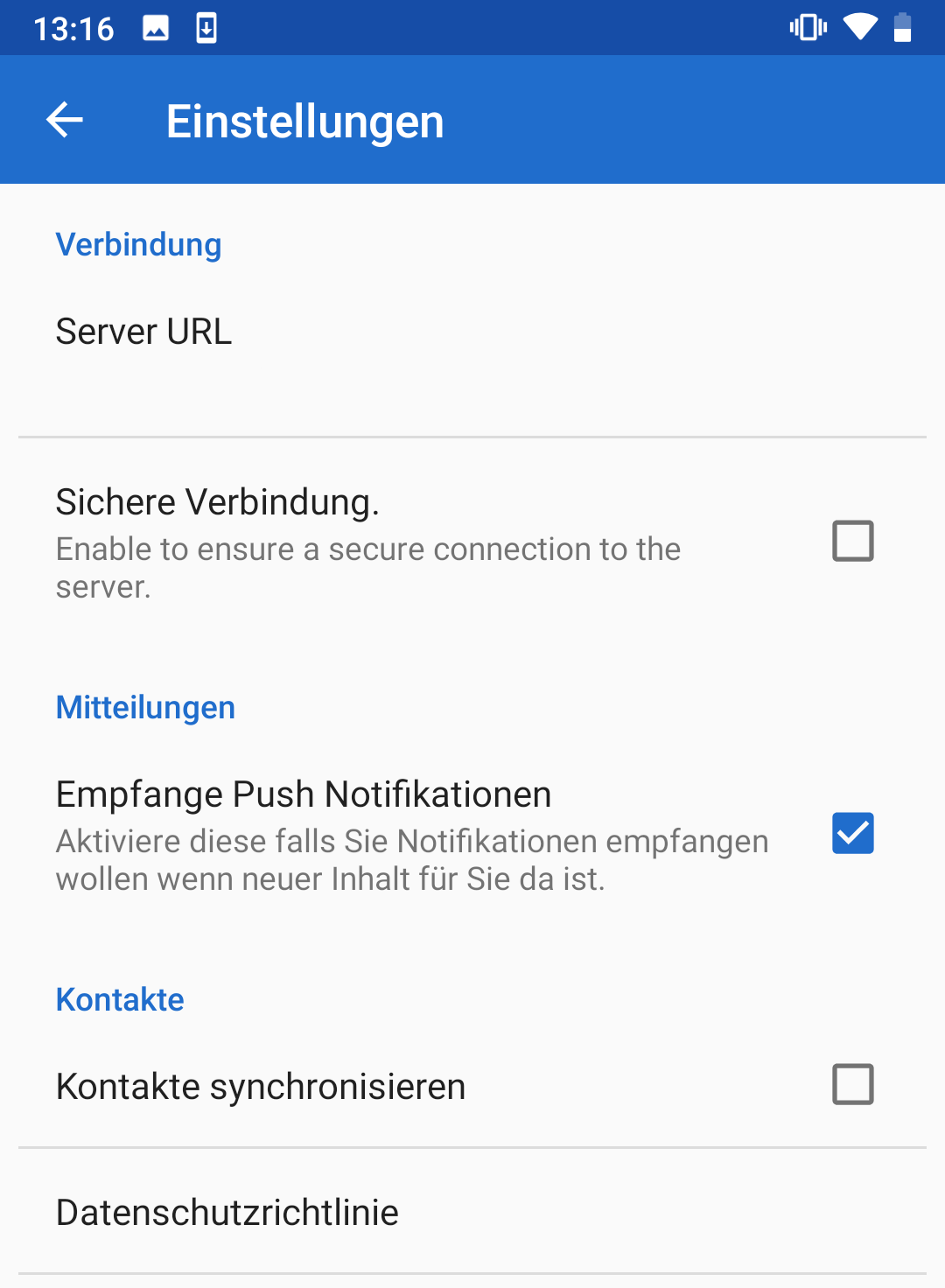Disable Empfange Push Notifikationen
Viewport: 945px width, 1288px height.
(x=852, y=833)
